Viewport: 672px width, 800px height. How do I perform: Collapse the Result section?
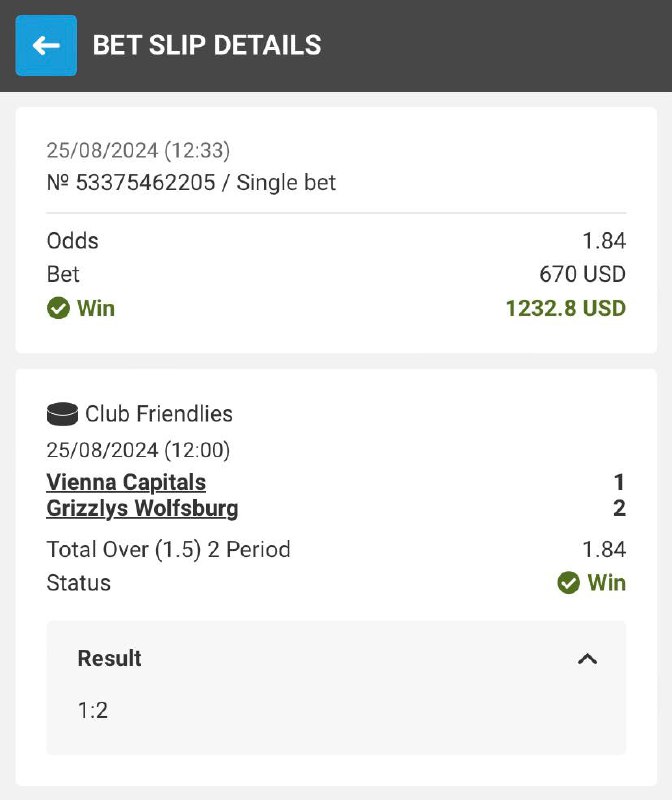(587, 658)
